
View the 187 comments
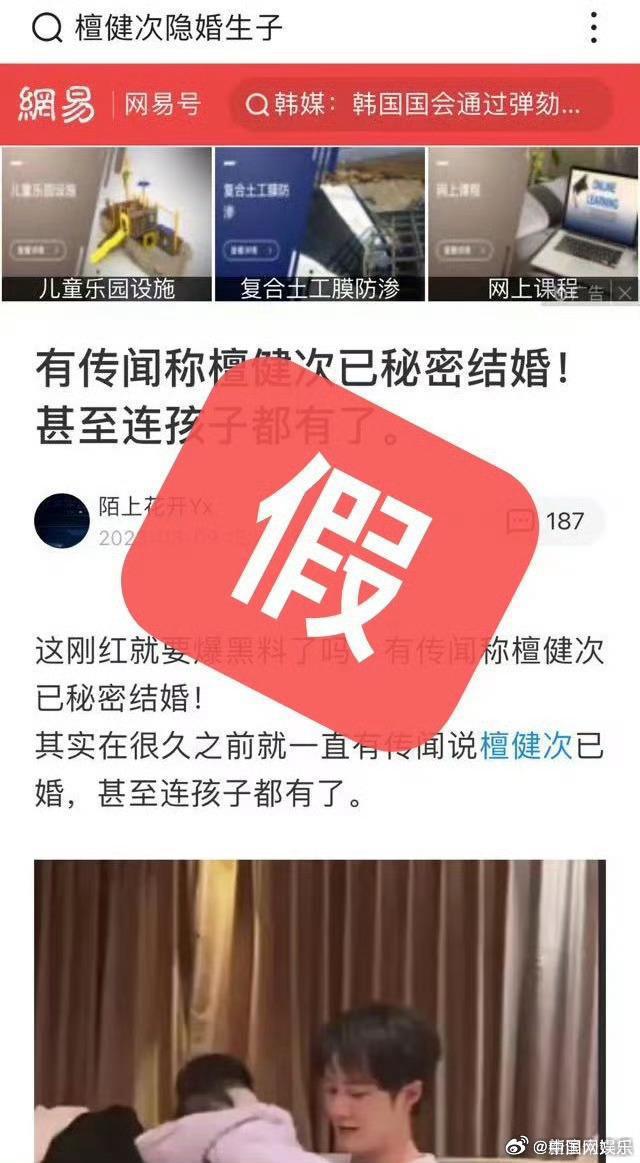tap(547, 521)
